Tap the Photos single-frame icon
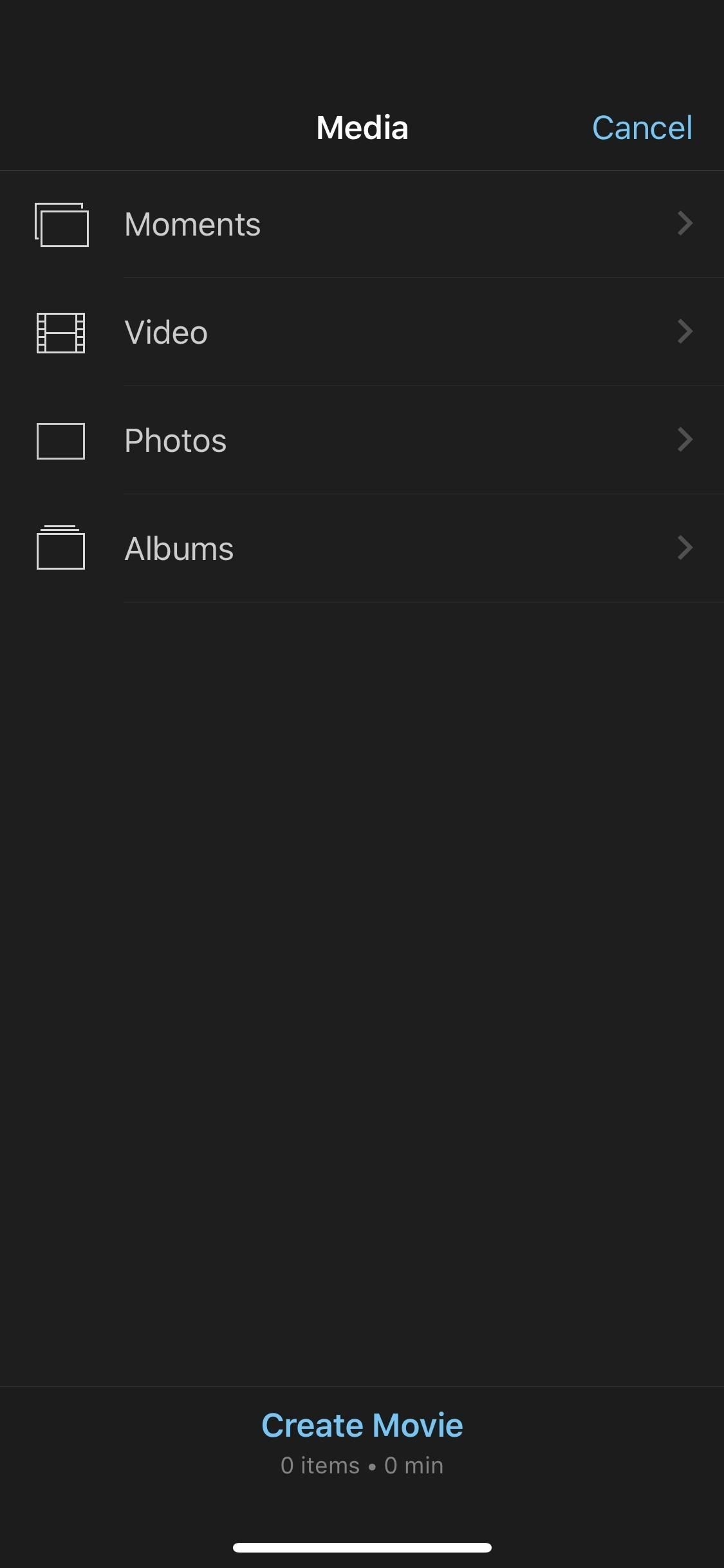Image resolution: width=724 pixels, height=1568 pixels. [x=61, y=441]
